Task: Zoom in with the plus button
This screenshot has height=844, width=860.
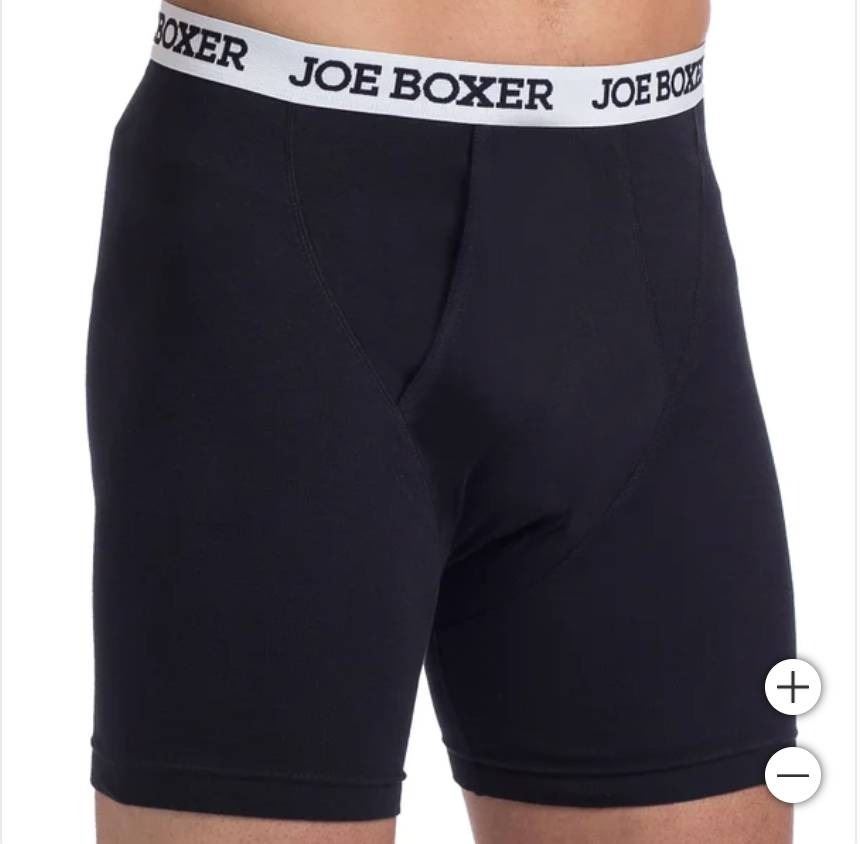Action: (793, 687)
